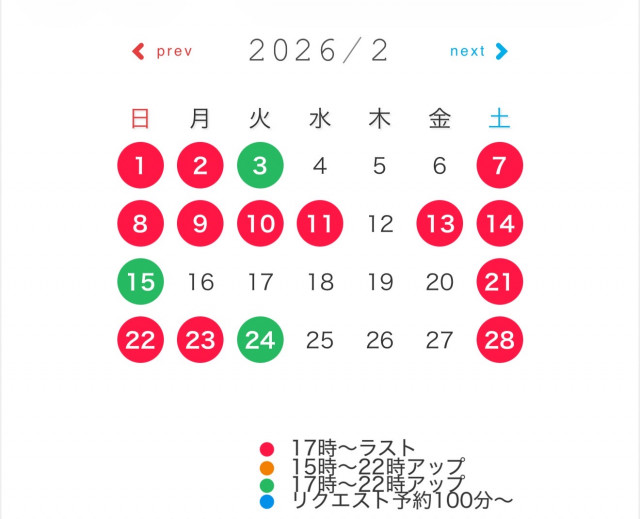
Task: Pick date 11 in the calendar
Action: 320,224
